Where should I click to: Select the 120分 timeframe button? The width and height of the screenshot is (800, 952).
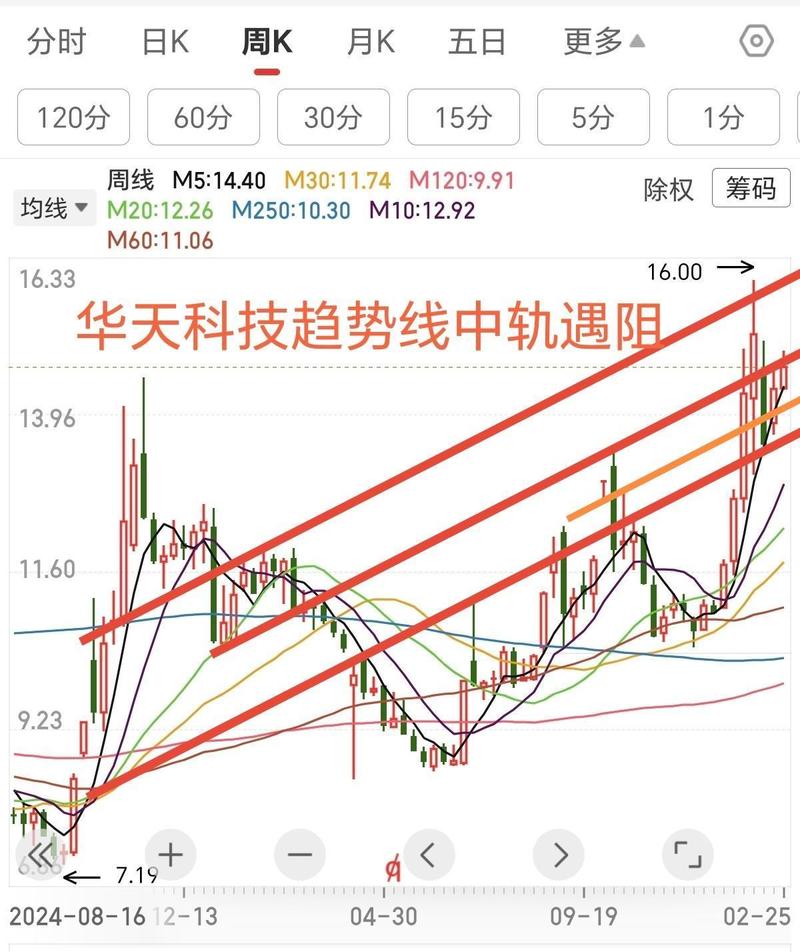tap(73, 117)
